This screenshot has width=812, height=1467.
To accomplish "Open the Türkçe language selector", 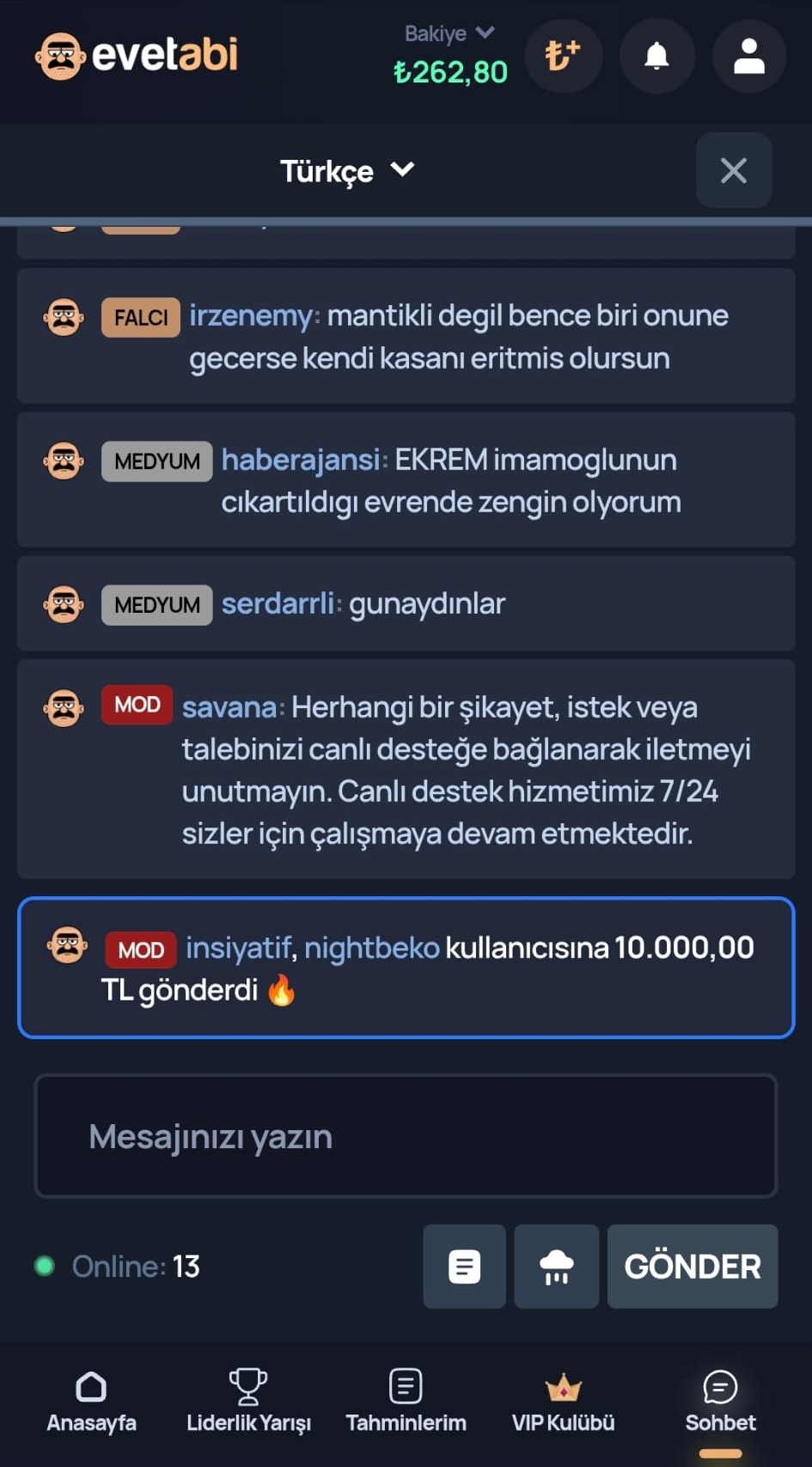I will tap(346, 171).
